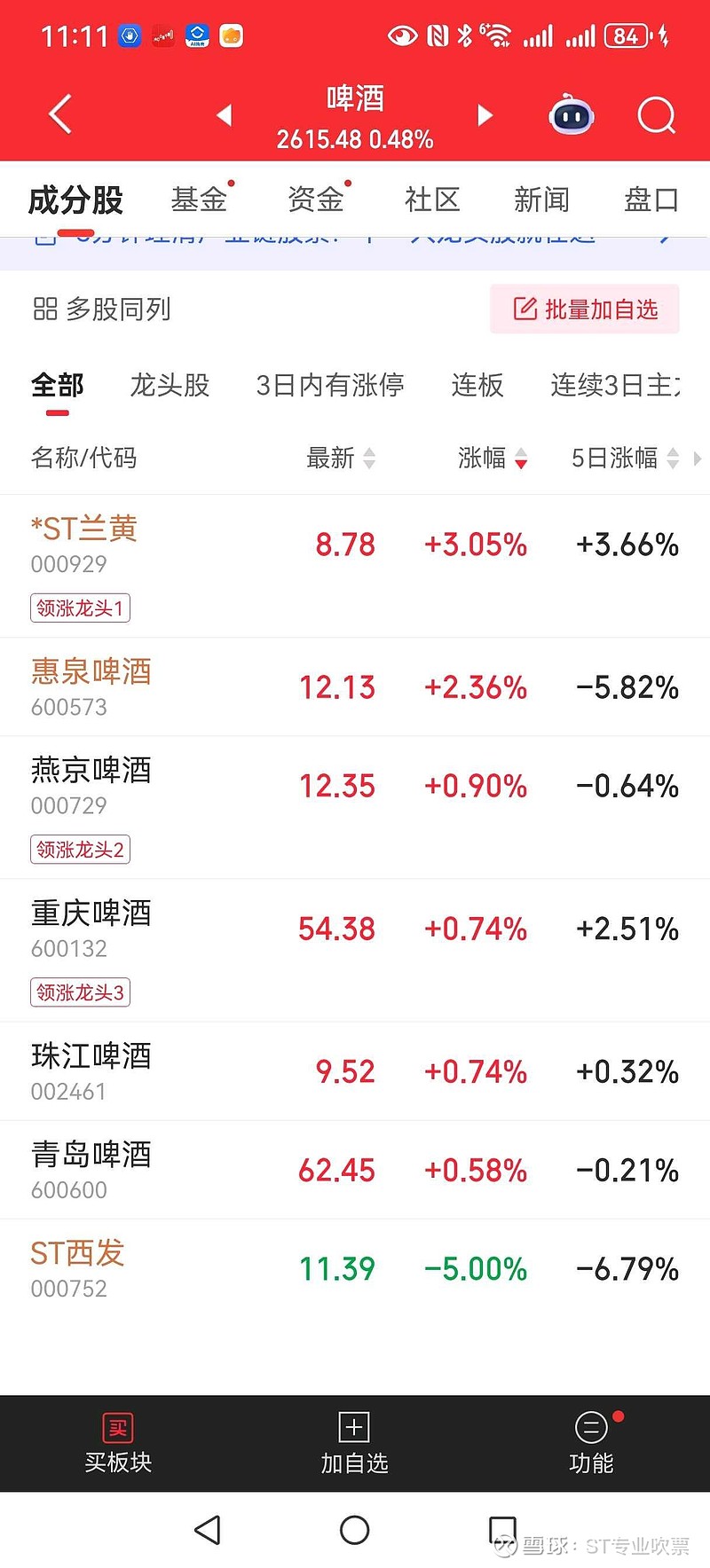The image size is (710, 1568).
Task: Filter by 3日内有涨停
Action: [330, 386]
